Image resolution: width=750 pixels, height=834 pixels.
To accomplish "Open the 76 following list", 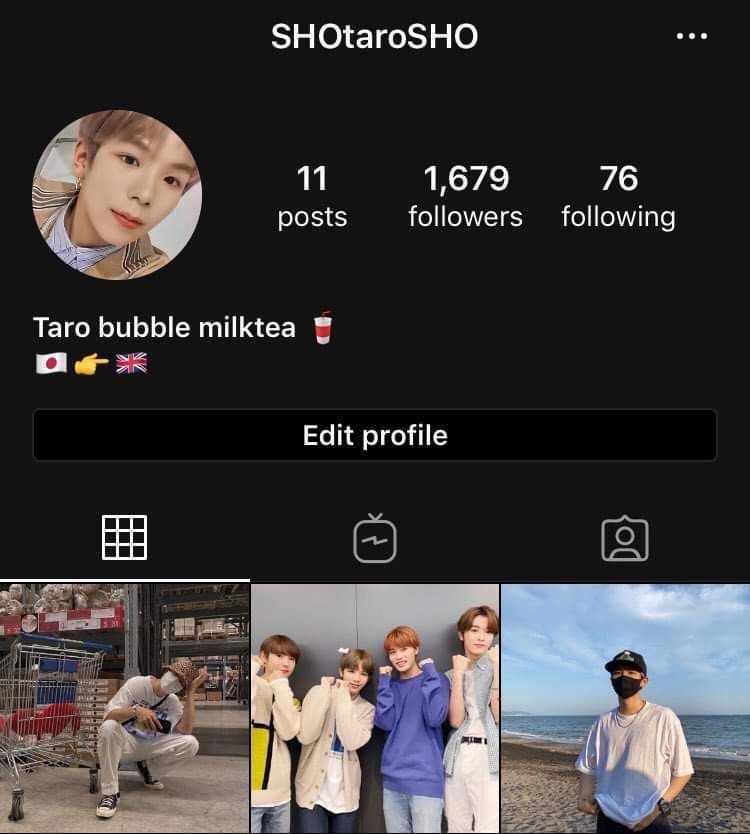I will tap(618, 196).
